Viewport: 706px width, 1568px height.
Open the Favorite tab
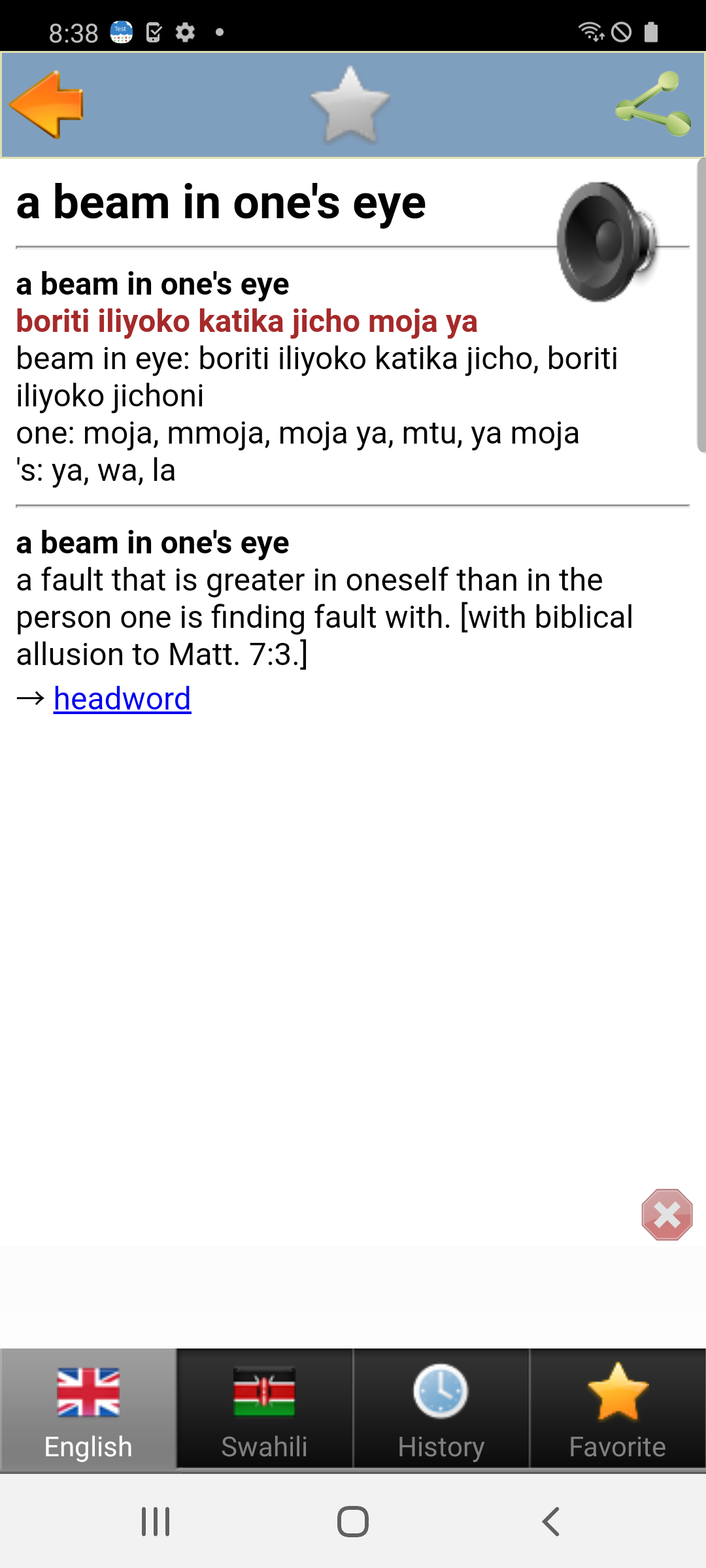pos(618,1410)
